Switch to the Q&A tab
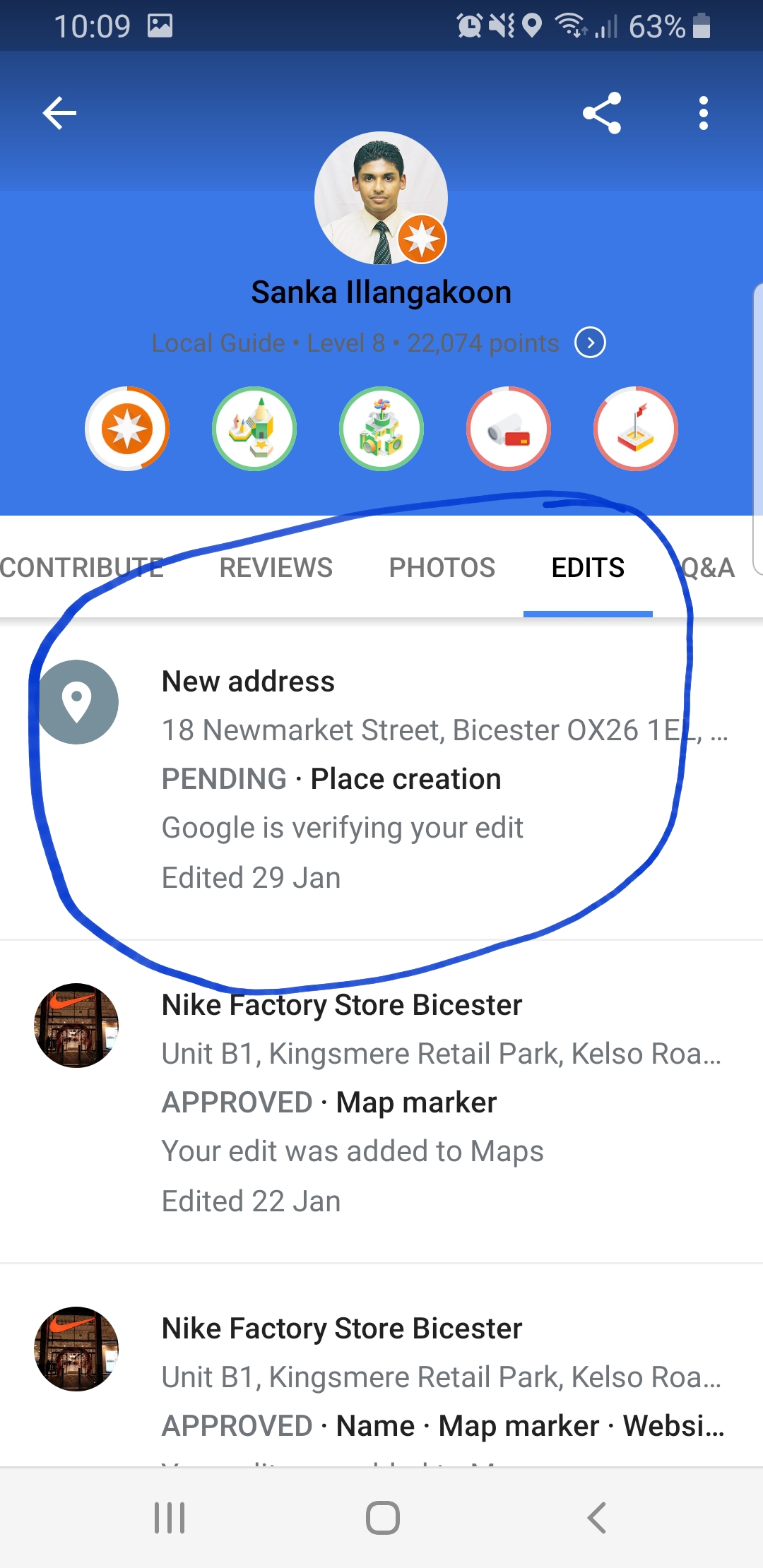This screenshot has height=1568, width=763. click(708, 568)
